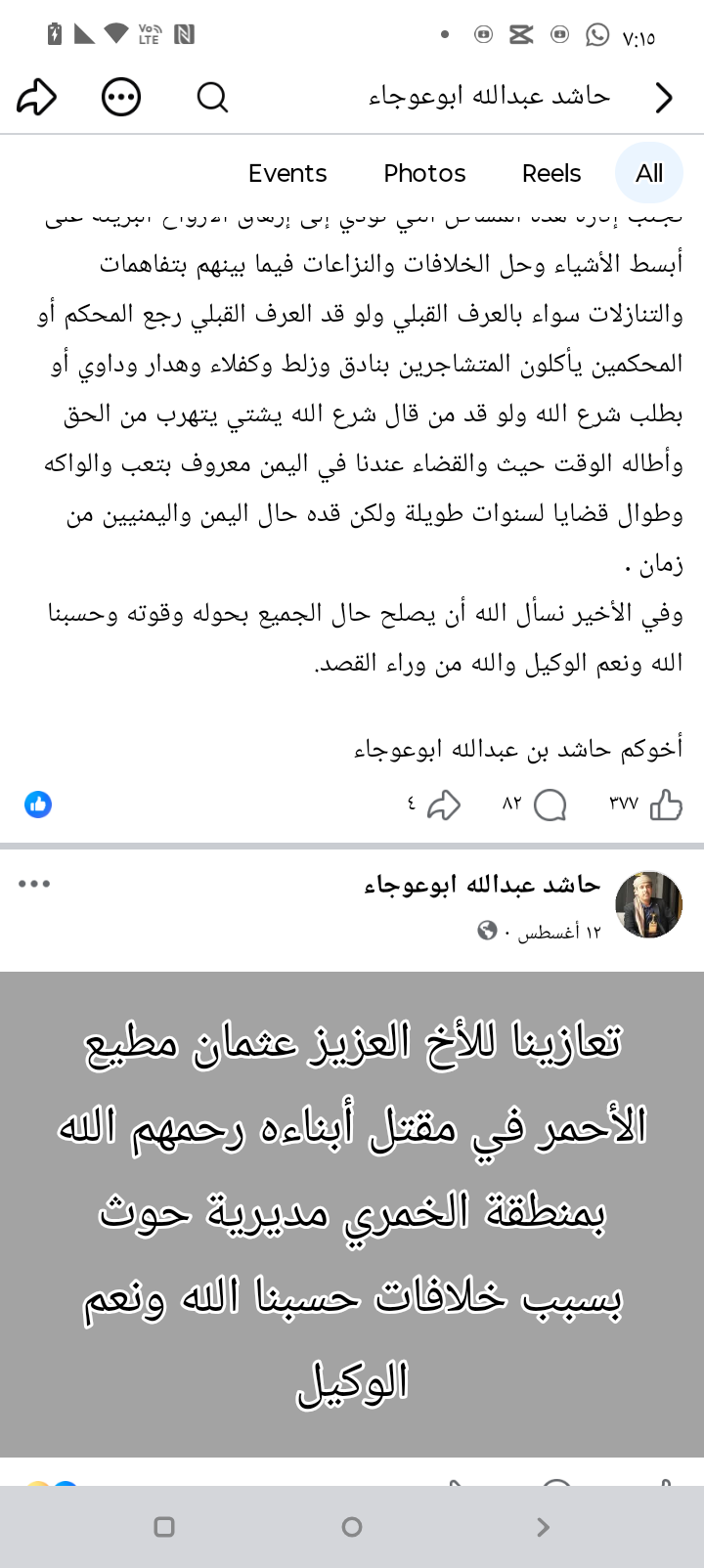
Task: Go back using the top arrow
Action: (664, 97)
